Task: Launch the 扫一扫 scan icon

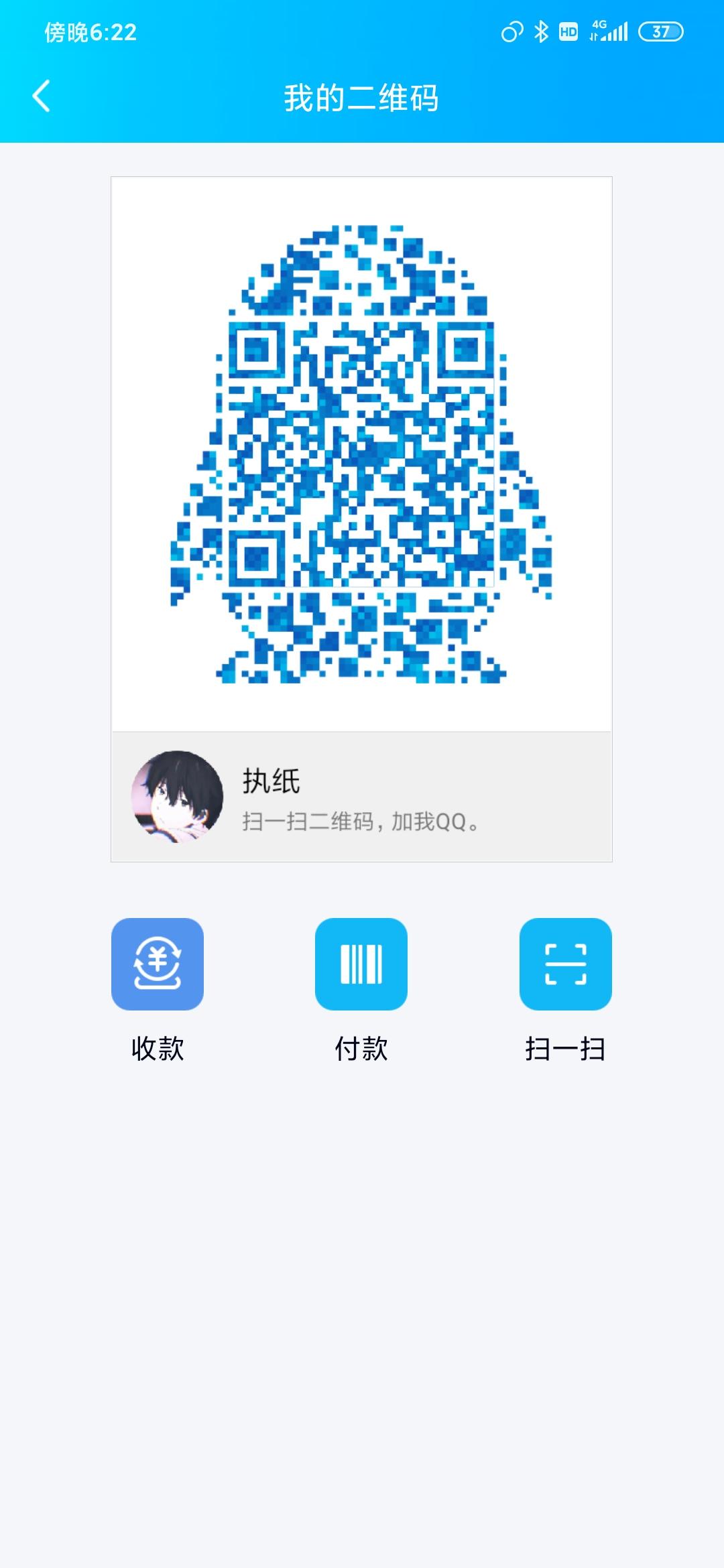Action: tap(564, 964)
